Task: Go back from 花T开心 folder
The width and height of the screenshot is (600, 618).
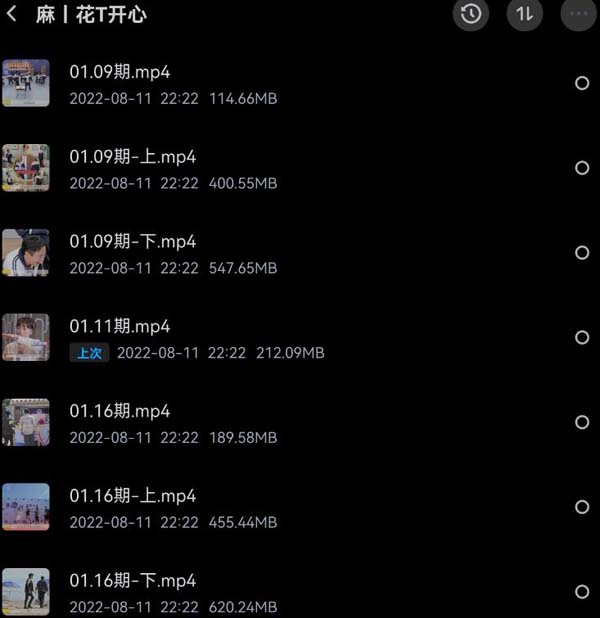Action: click(x=12, y=15)
